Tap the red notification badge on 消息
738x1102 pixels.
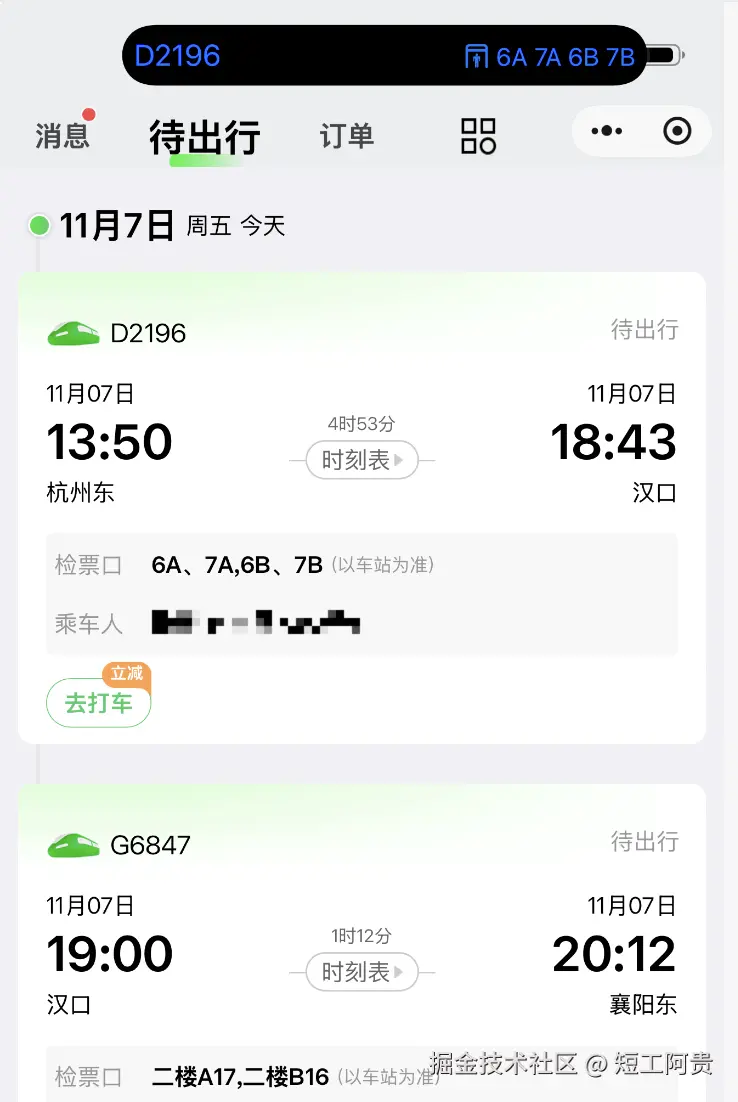[x=86, y=113]
